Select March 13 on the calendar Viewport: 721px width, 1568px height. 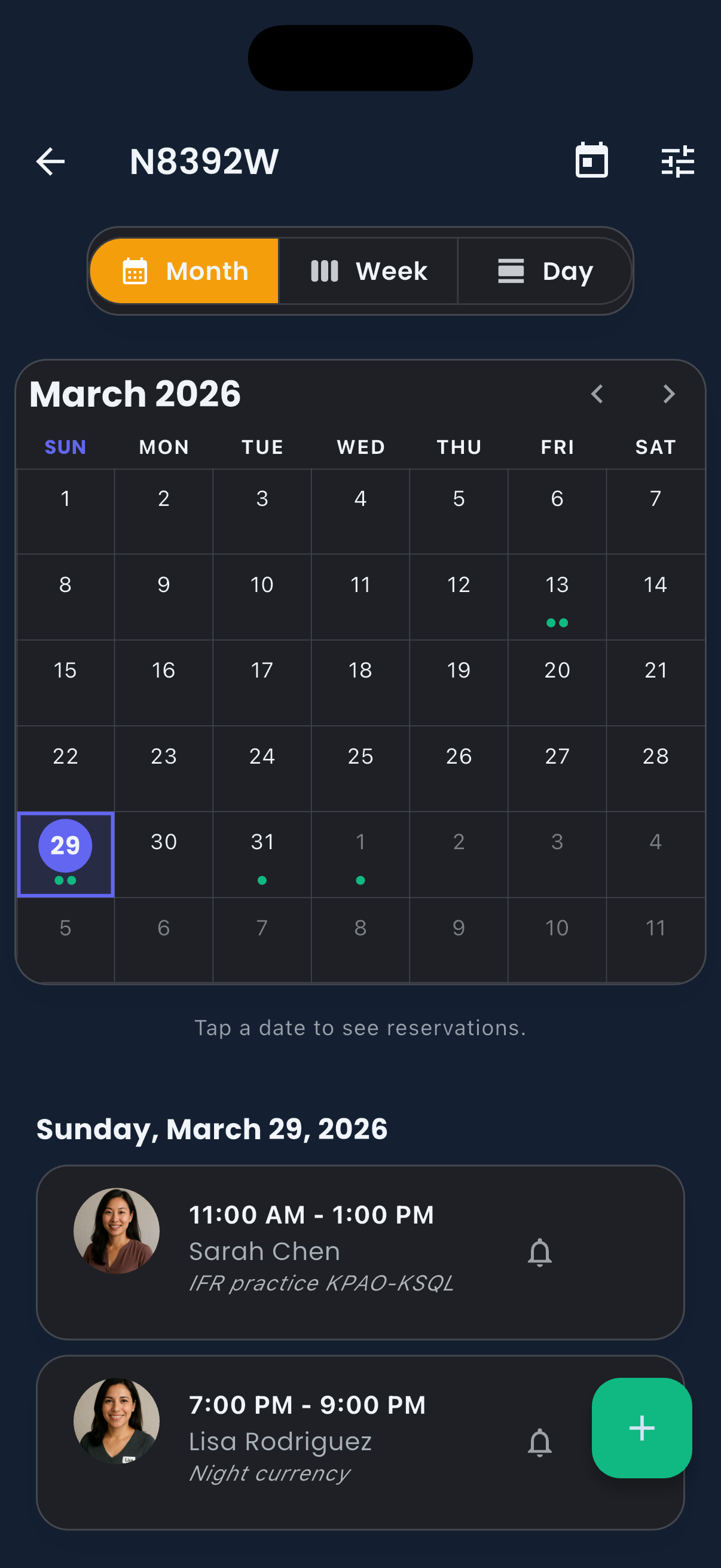click(x=557, y=597)
